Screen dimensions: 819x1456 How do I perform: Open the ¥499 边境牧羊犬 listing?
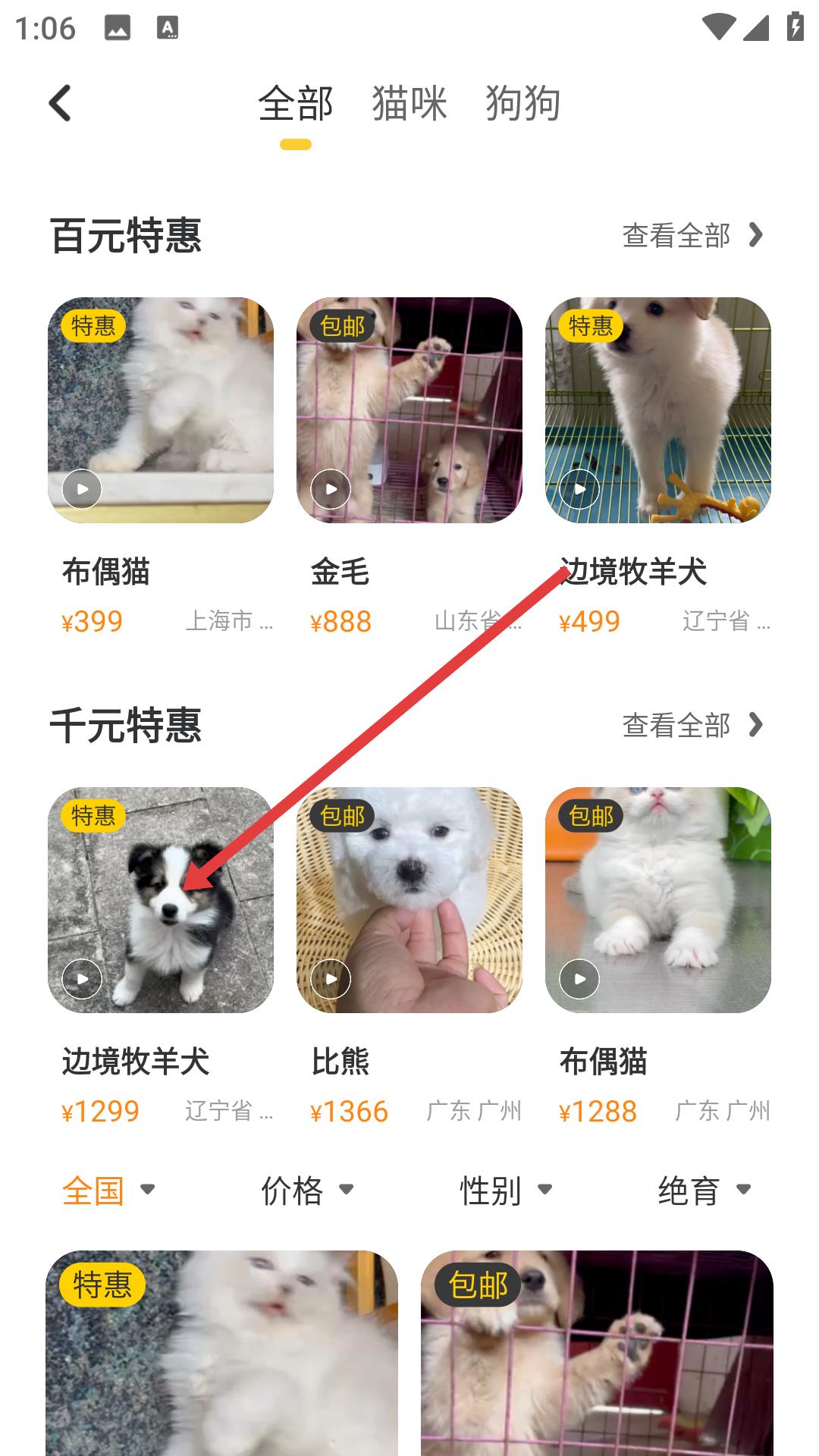(658, 410)
